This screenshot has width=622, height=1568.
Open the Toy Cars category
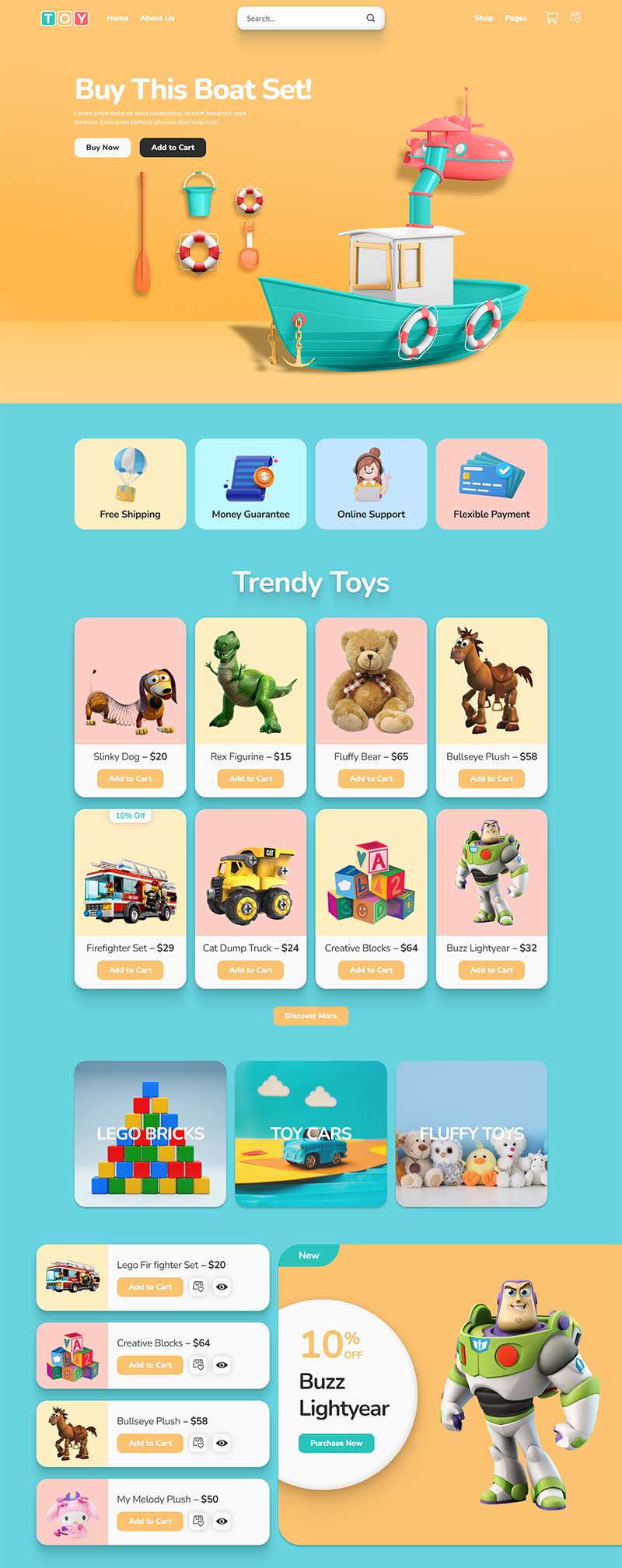click(x=310, y=1133)
